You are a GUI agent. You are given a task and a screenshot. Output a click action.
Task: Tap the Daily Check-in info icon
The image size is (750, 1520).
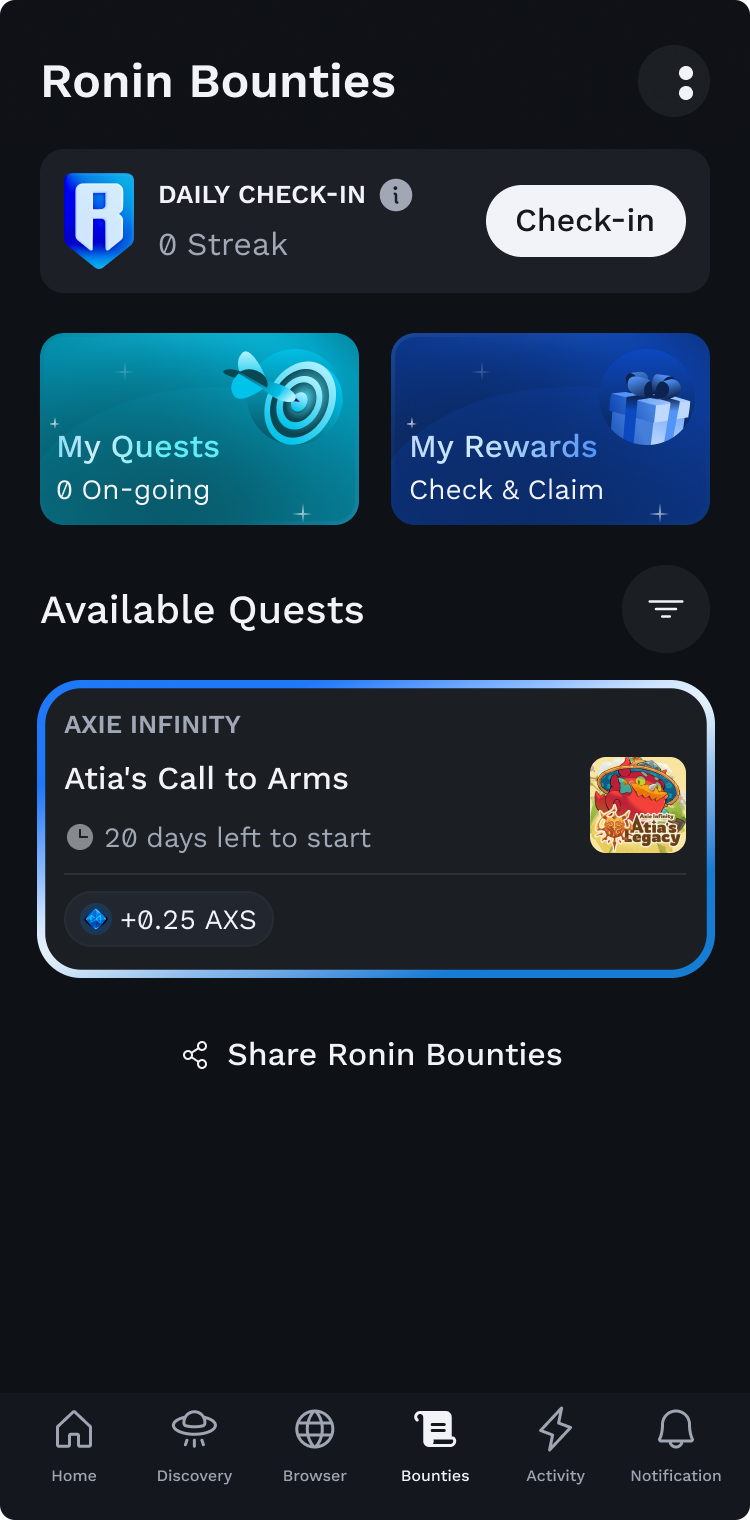click(x=396, y=194)
